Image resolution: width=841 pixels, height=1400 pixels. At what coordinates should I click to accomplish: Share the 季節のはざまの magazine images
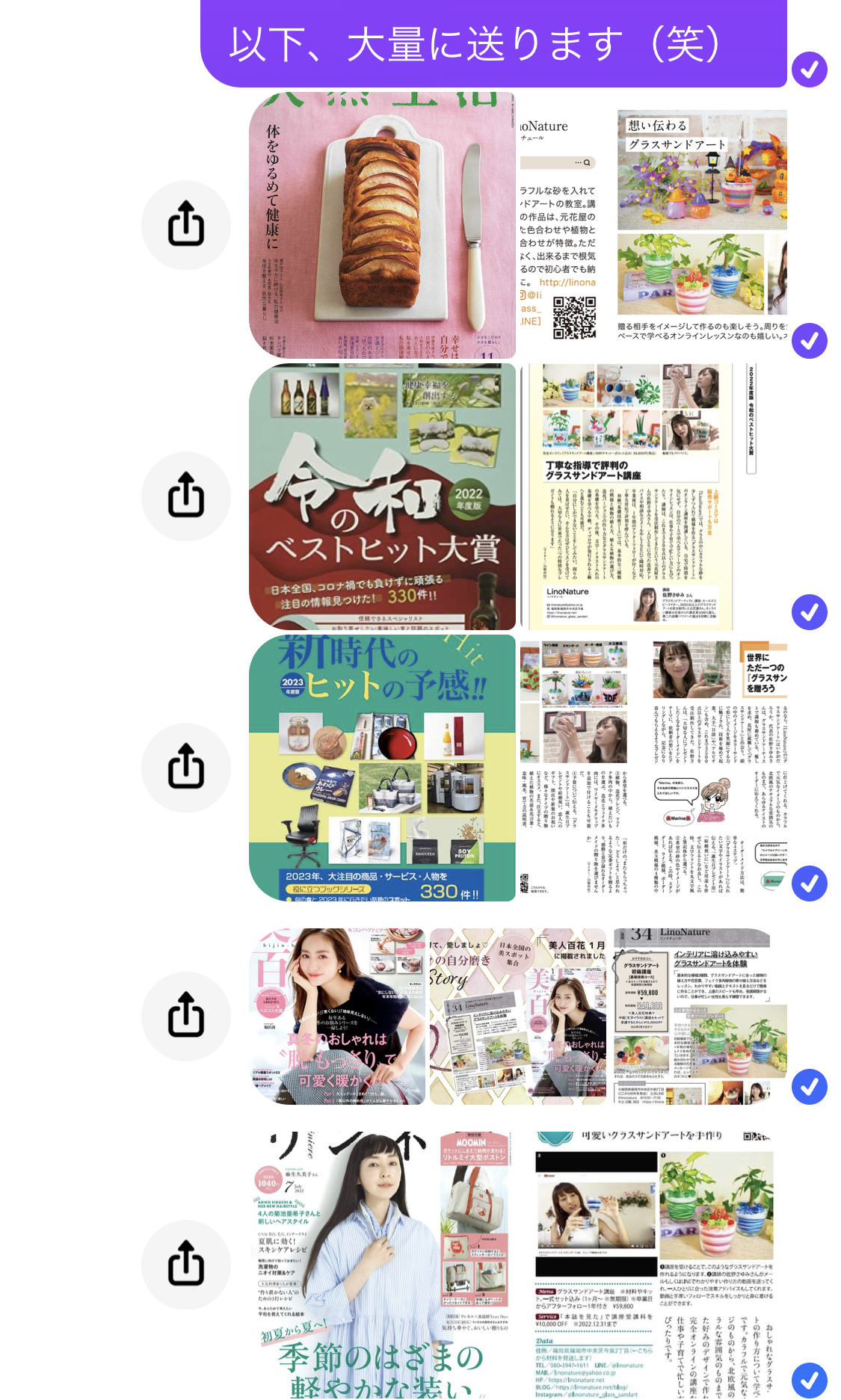click(185, 1264)
